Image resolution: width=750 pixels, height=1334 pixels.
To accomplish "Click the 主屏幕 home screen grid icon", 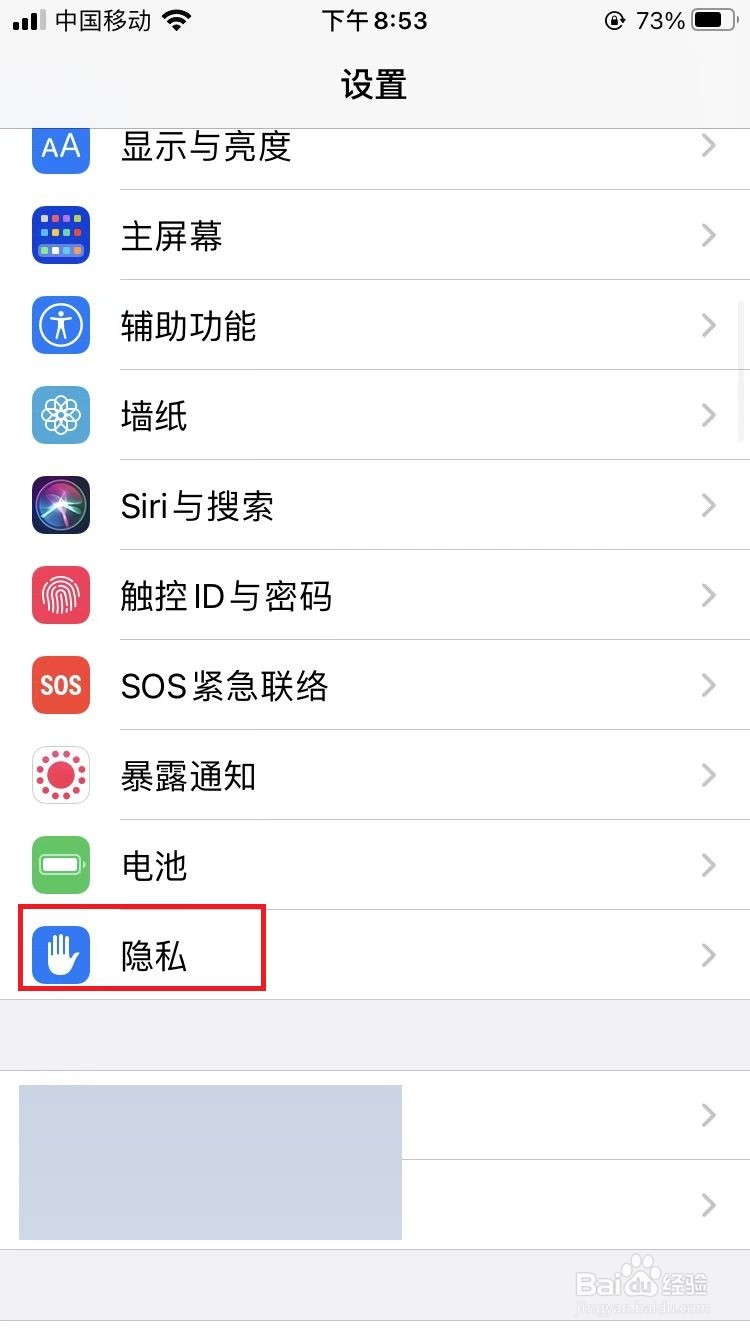I will click(61, 235).
